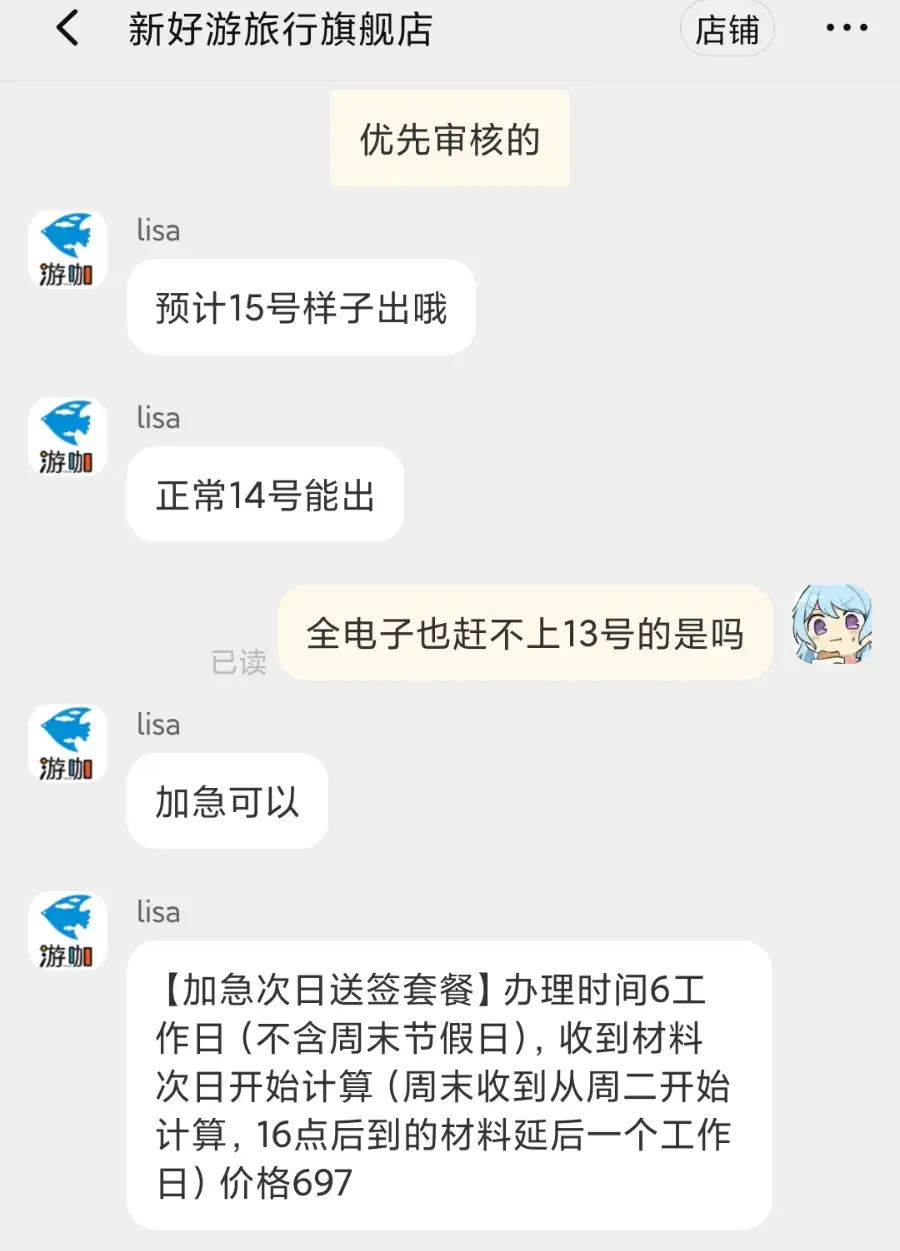Click the 游咖 avatar beside 正常14号能出

pyautogui.click(x=67, y=437)
